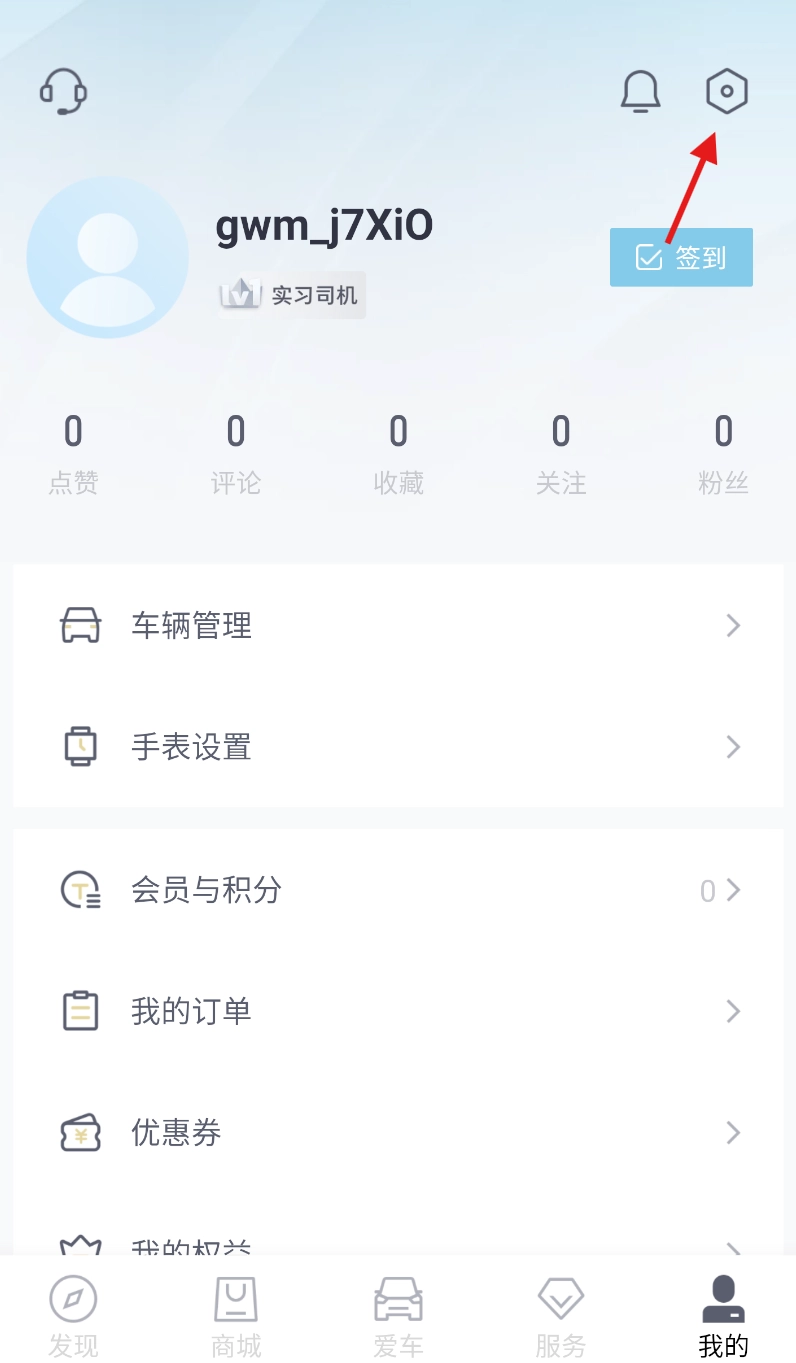Open 会员与积分 membership and points
Image resolution: width=796 pixels, height=1363 pixels.
click(x=398, y=890)
